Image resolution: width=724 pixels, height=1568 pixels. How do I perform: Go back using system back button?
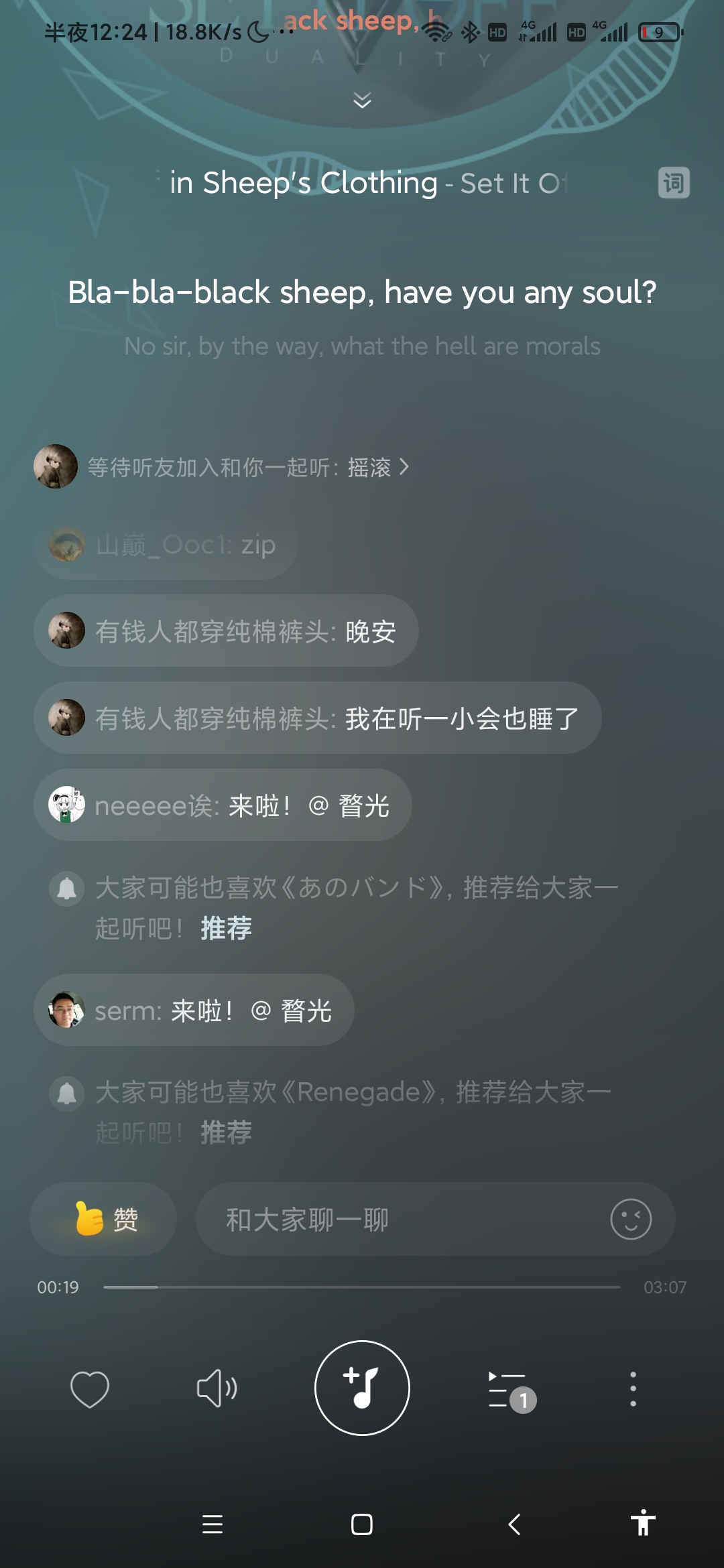(514, 1524)
